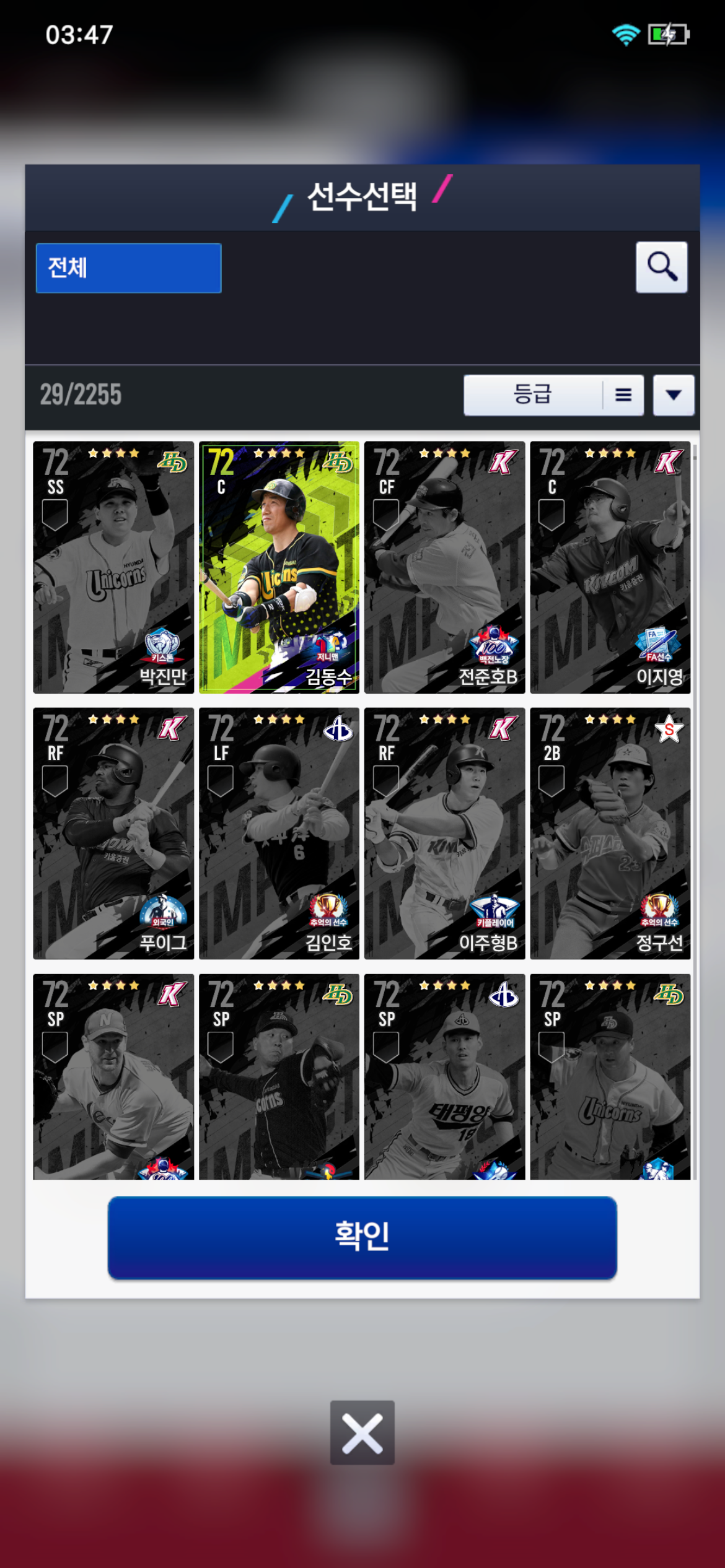Screen dimensions: 725x1568
Task: Select the 정구선 2B card
Action: pyautogui.click(x=610, y=833)
